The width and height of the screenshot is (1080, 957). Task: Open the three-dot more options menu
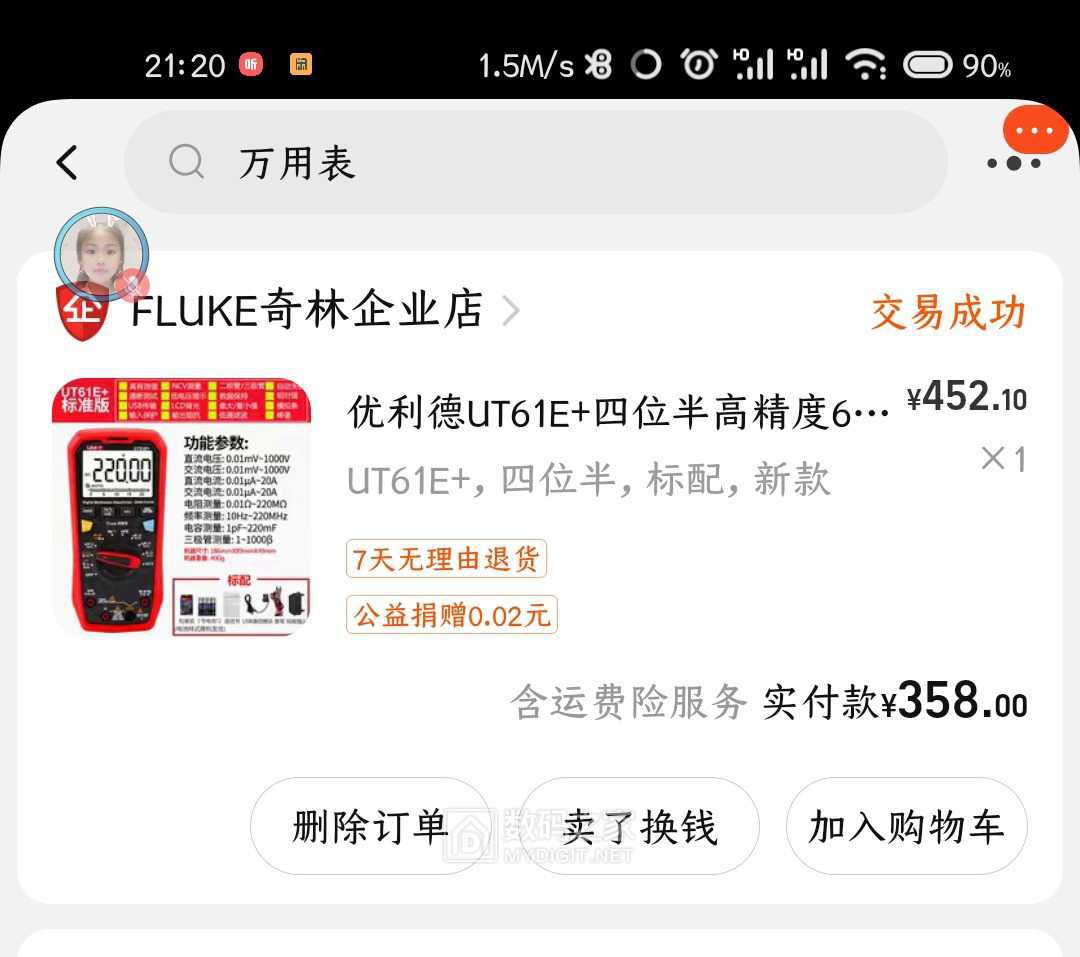click(1013, 163)
